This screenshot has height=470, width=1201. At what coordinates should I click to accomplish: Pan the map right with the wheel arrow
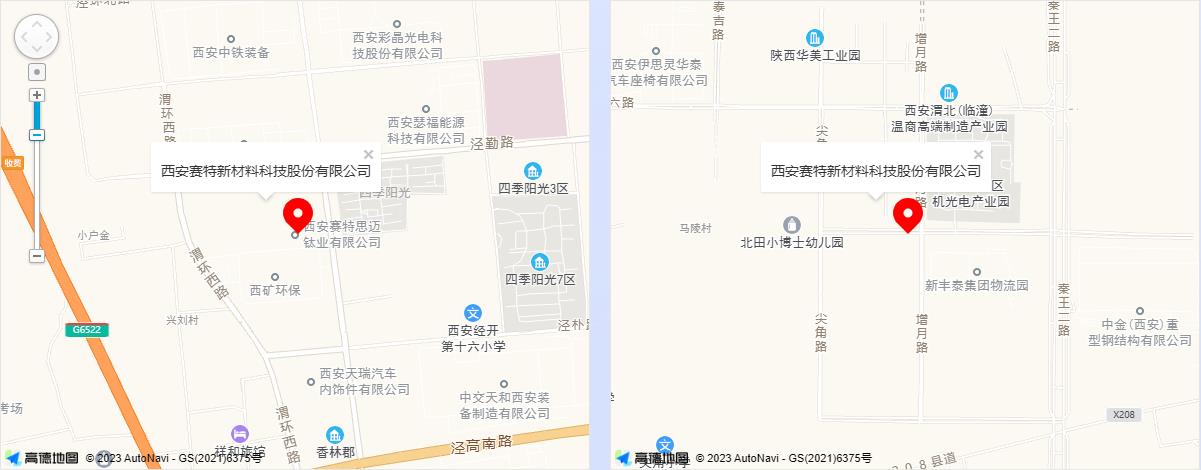point(51,37)
